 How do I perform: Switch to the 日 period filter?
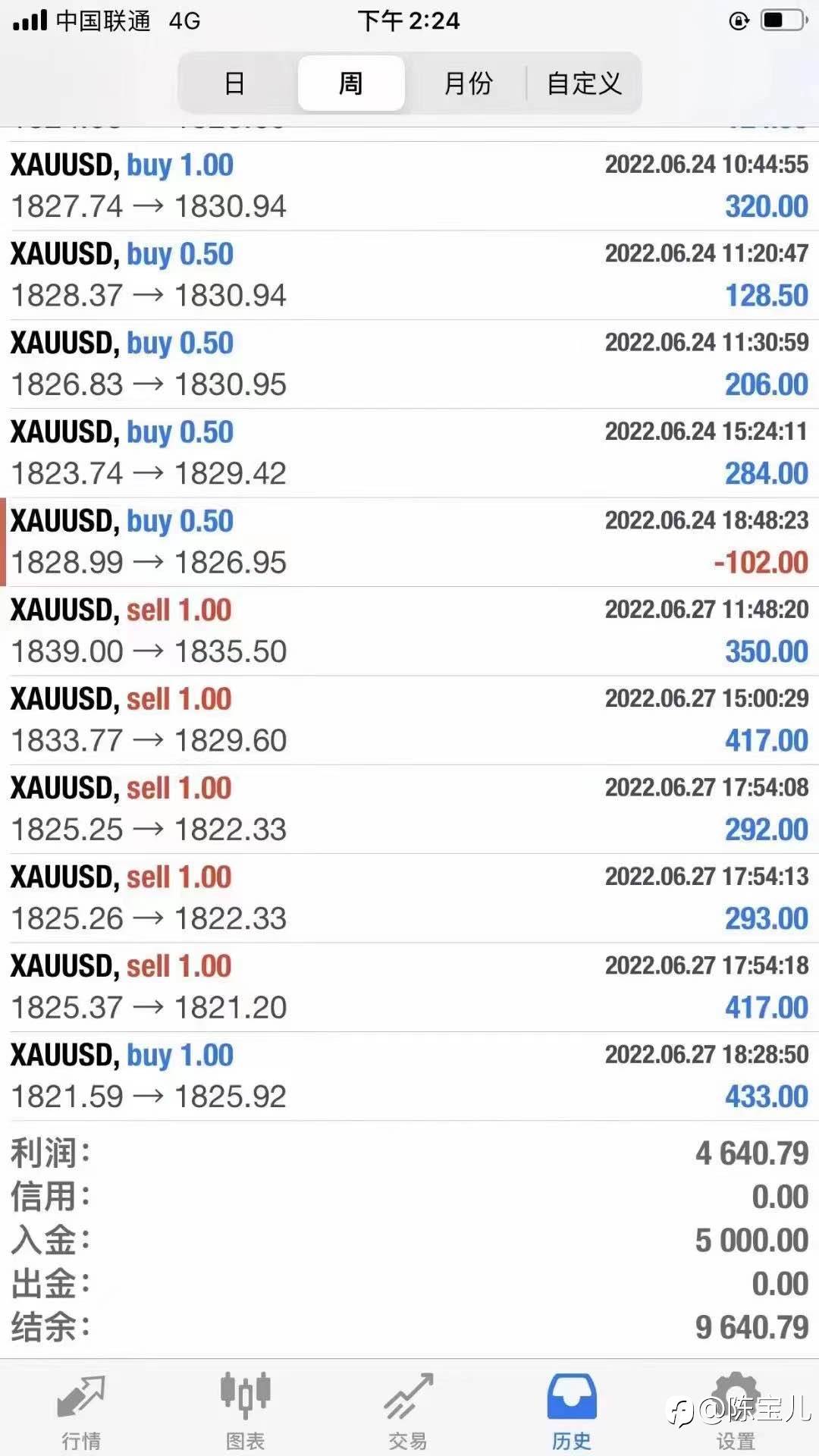pos(235,83)
